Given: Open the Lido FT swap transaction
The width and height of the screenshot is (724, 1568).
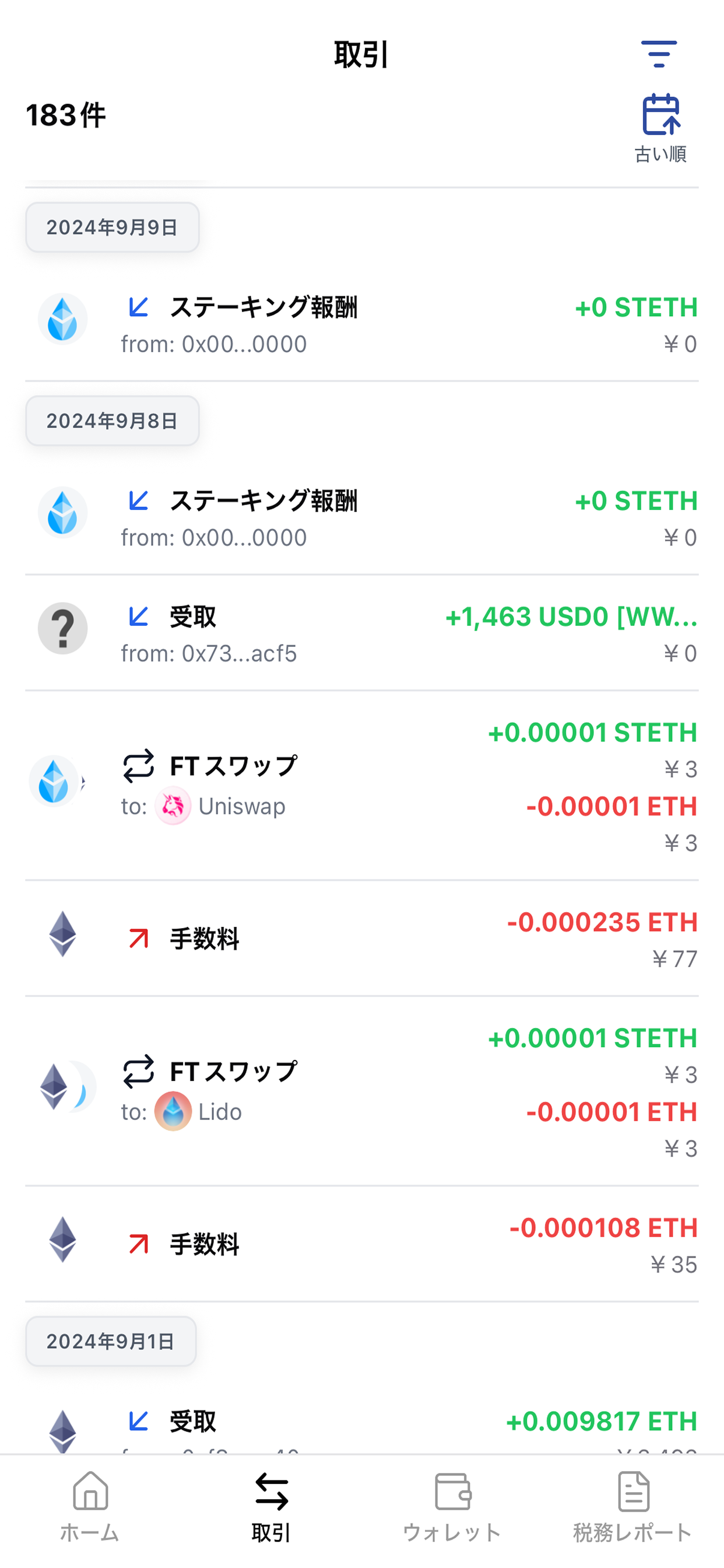Looking at the screenshot, I should click(361, 1091).
